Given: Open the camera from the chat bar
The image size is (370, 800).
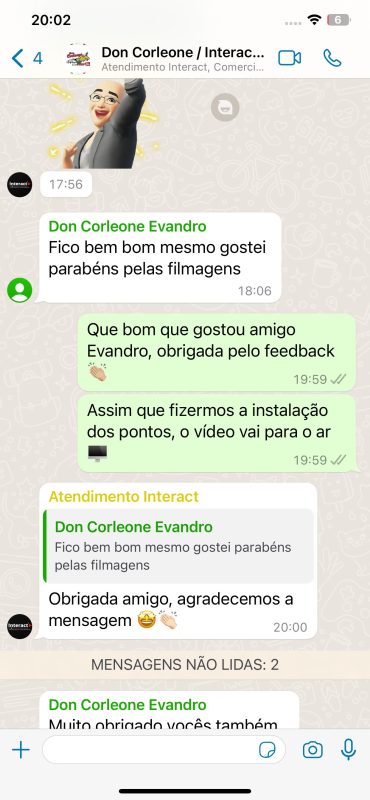Looking at the screenshot, I should click(312, 749).
